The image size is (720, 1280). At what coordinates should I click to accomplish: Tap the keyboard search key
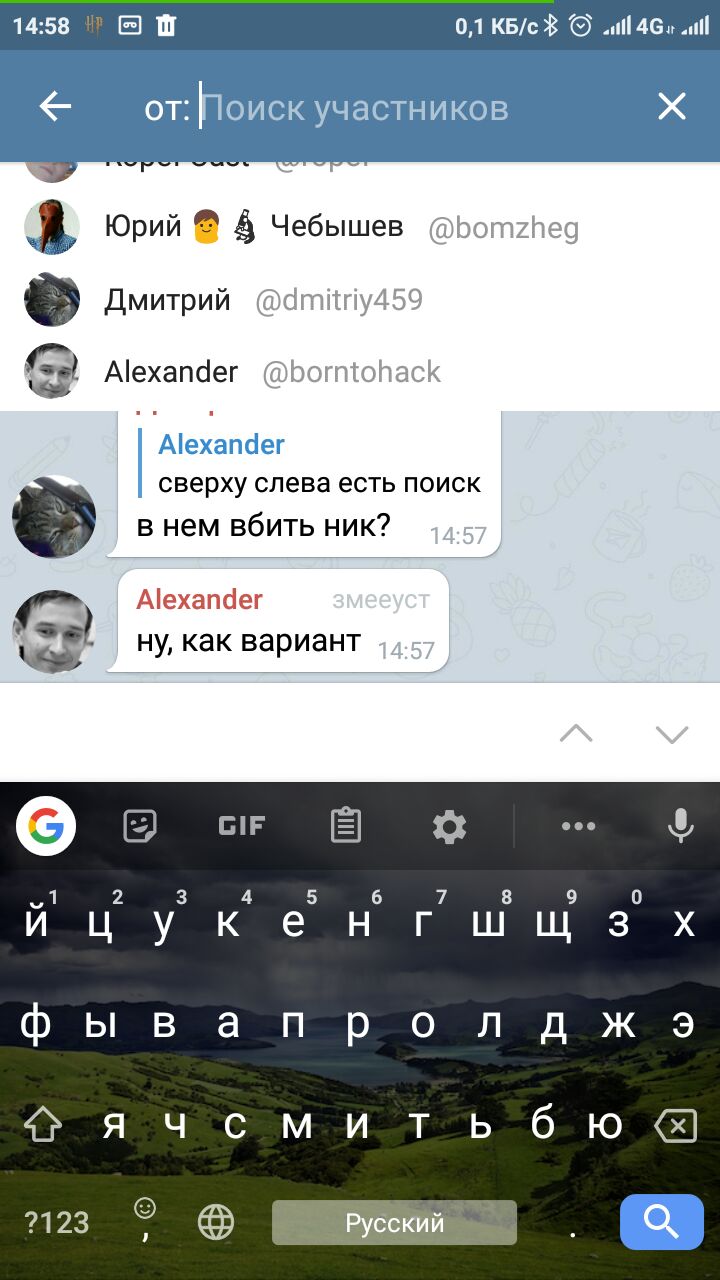coord(661,1222)
